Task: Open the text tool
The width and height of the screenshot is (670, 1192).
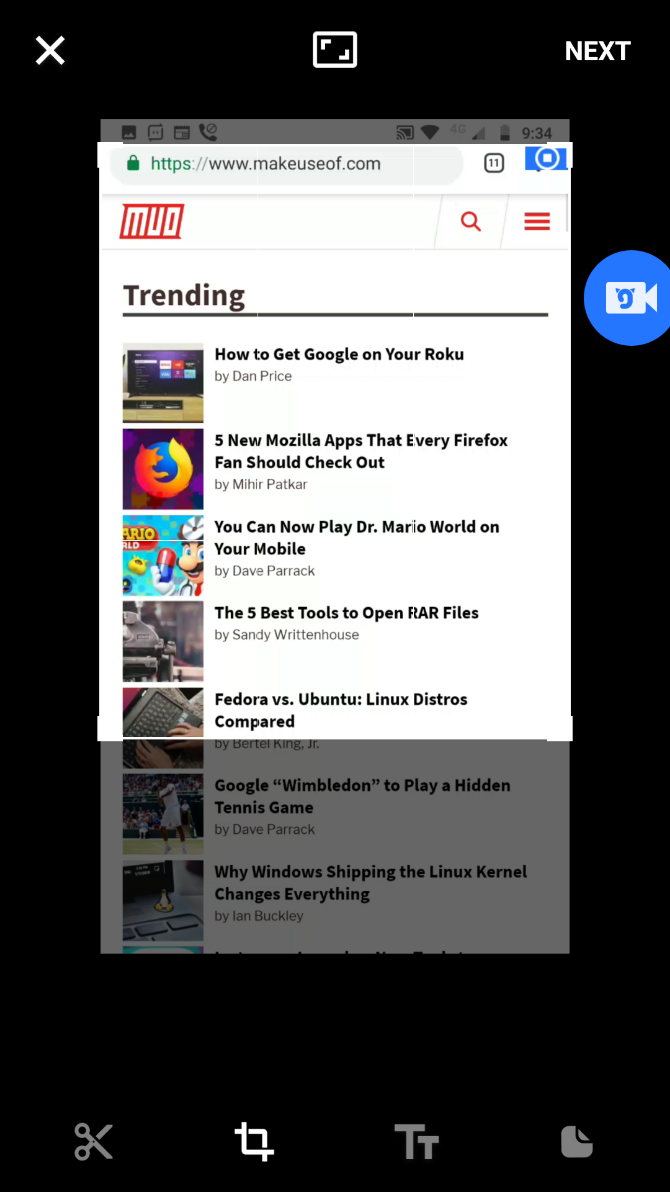Action: (416, 1141)
